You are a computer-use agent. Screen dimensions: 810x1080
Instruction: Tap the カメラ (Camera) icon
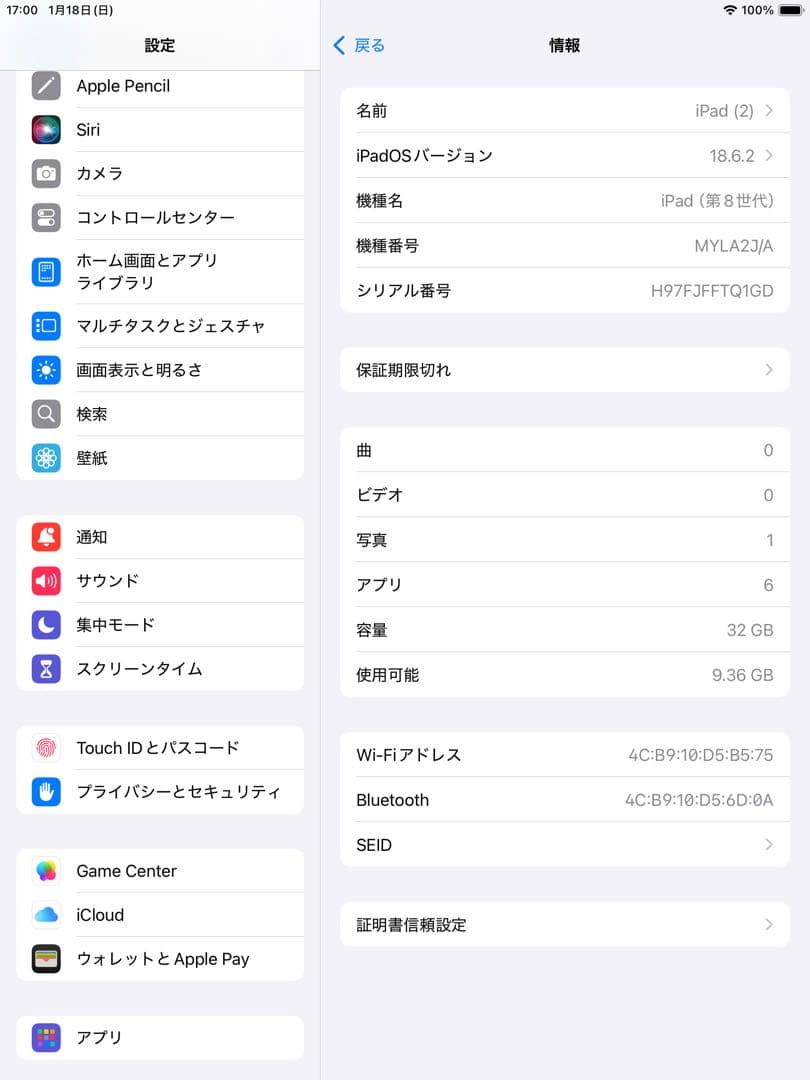pos(46,174)
